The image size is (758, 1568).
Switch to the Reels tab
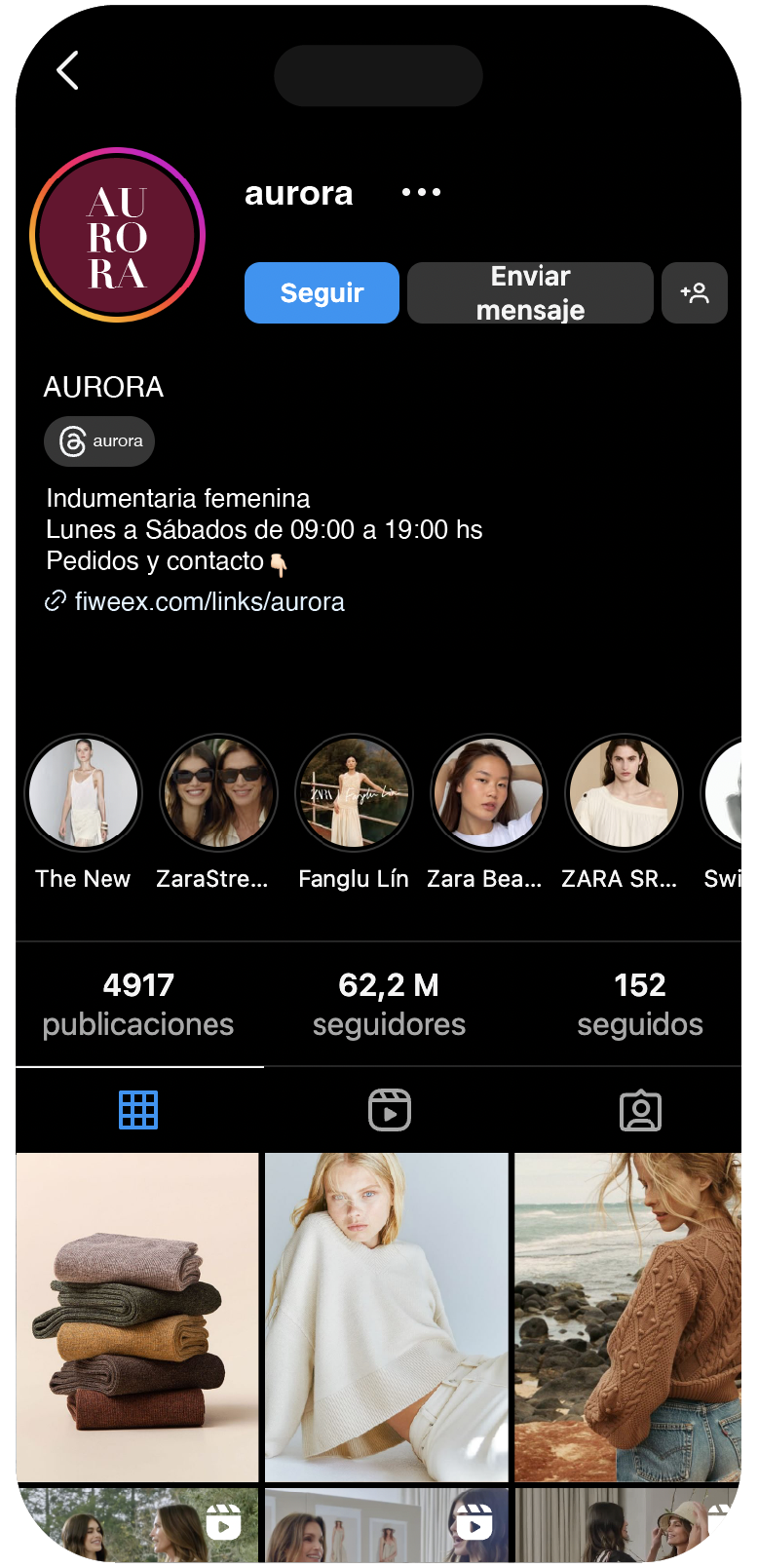(390, 1110)
